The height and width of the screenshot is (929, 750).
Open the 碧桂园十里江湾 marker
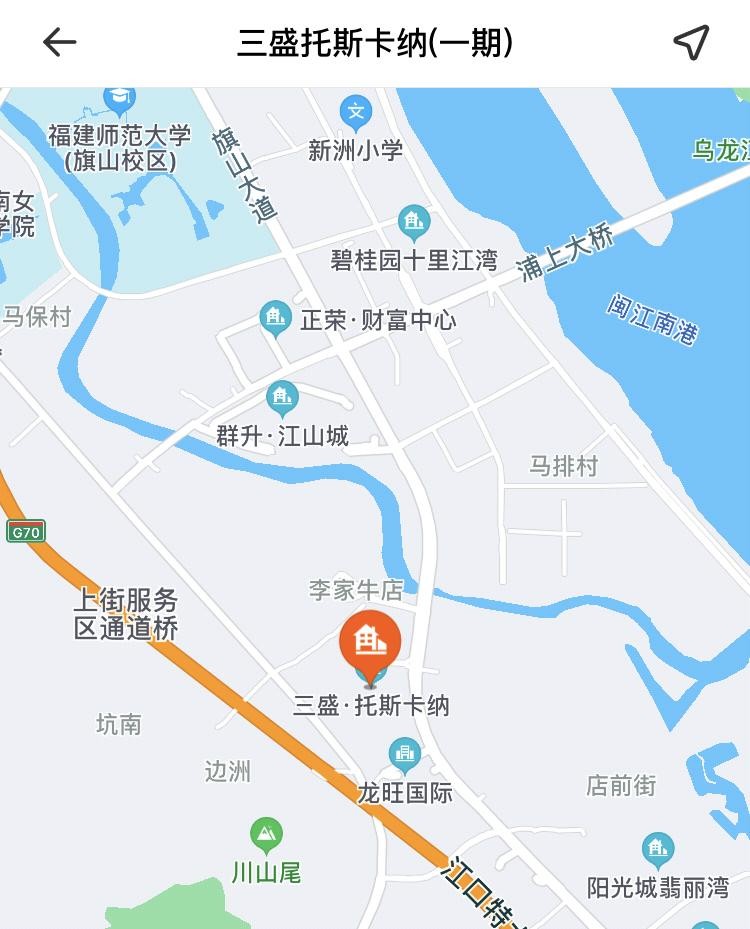pyautogui.click(x=413, y=222)
